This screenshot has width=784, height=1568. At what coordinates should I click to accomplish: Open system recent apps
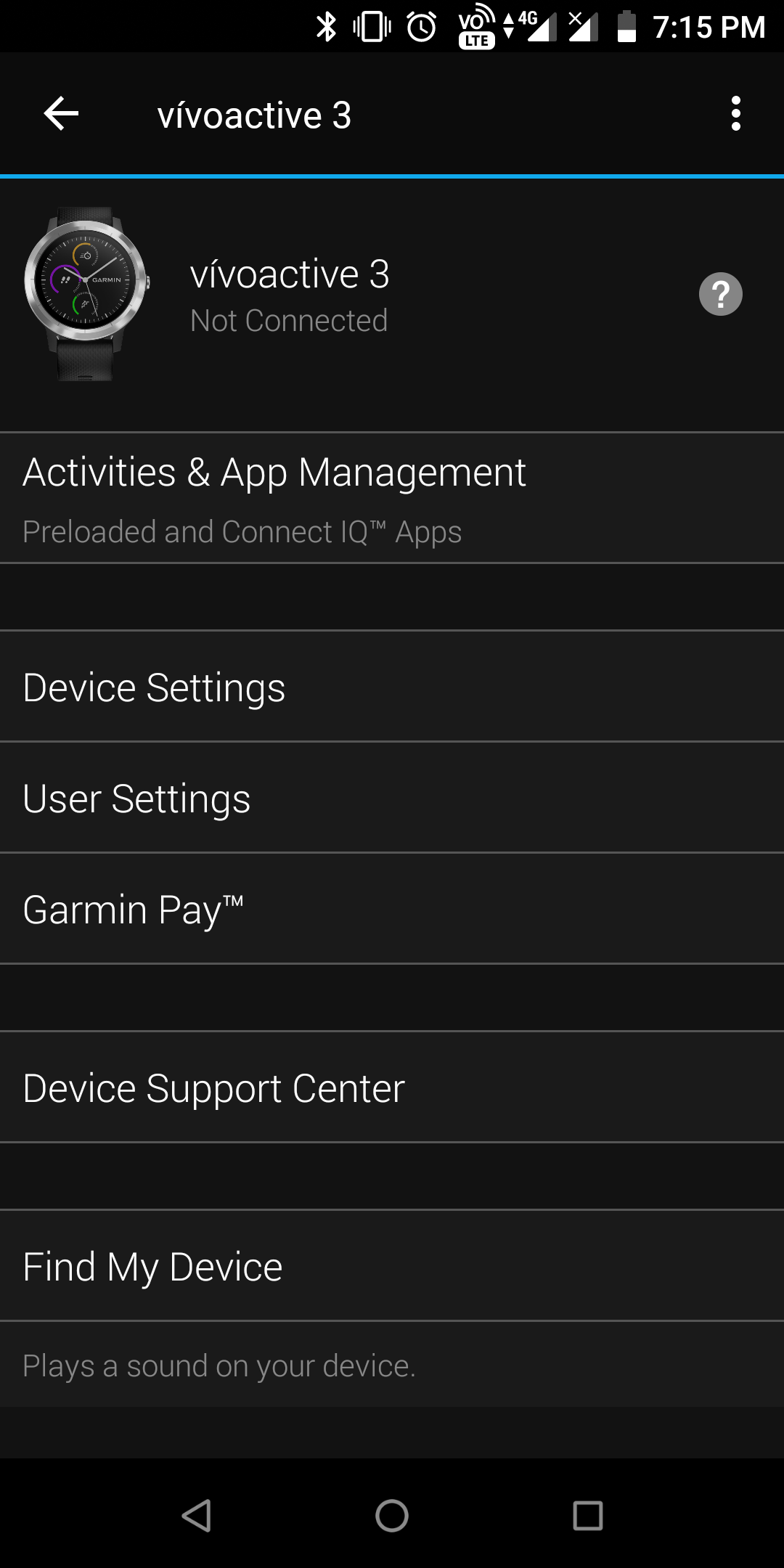click(x=588, y=1516)
